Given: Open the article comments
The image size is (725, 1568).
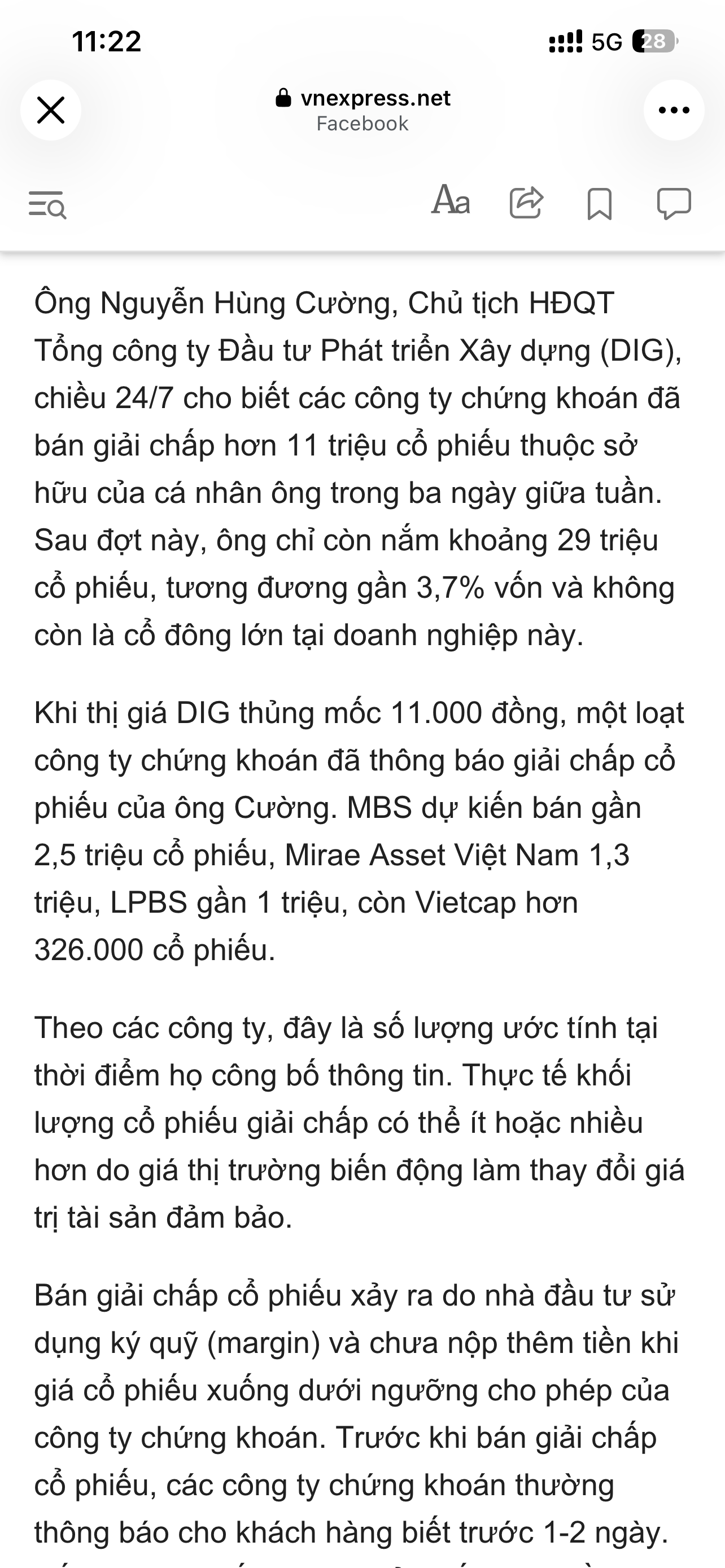Looking at the screenshot, I should tap(674, 203).
